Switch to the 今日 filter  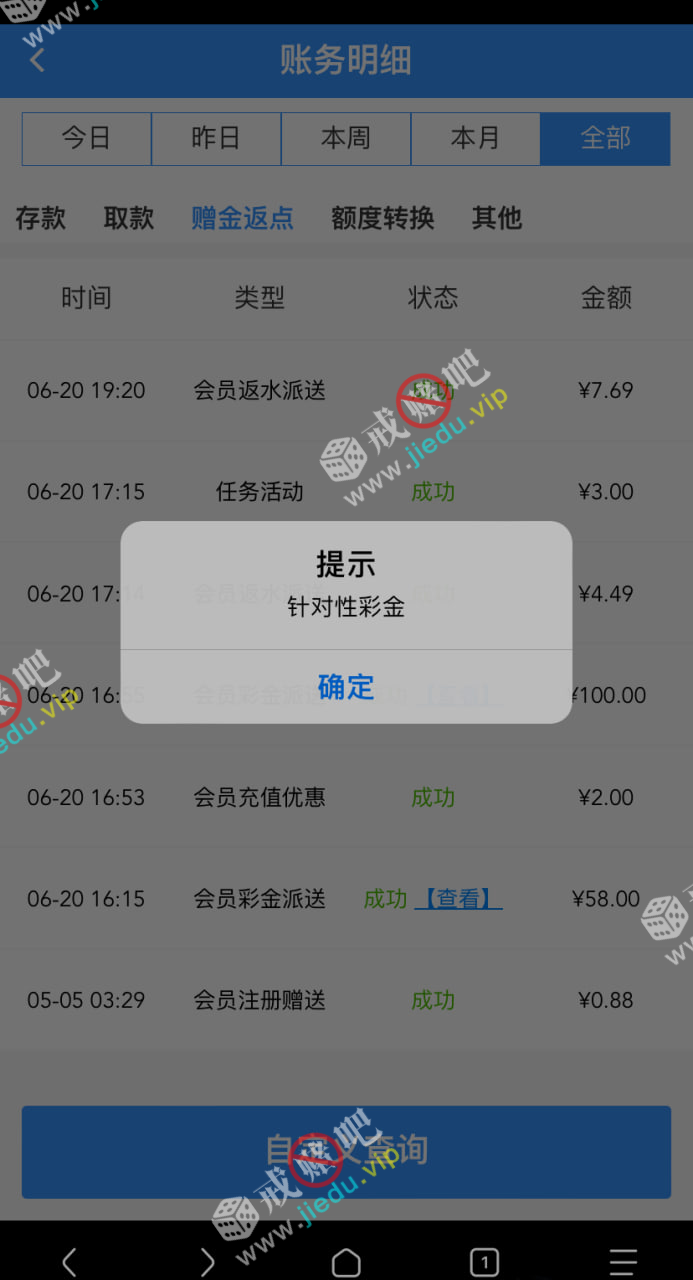(87, 138)
